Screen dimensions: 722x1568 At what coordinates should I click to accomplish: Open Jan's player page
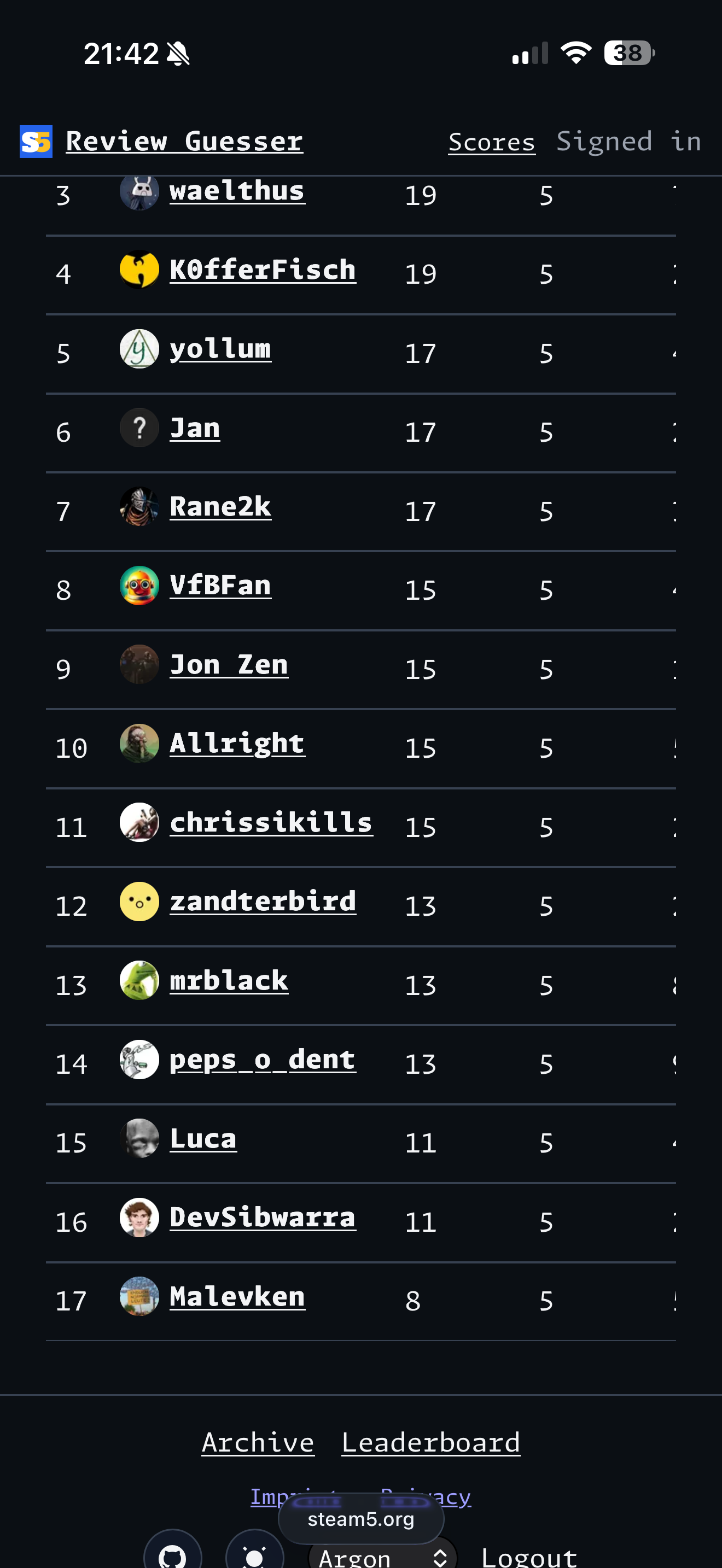pos(194,428)
